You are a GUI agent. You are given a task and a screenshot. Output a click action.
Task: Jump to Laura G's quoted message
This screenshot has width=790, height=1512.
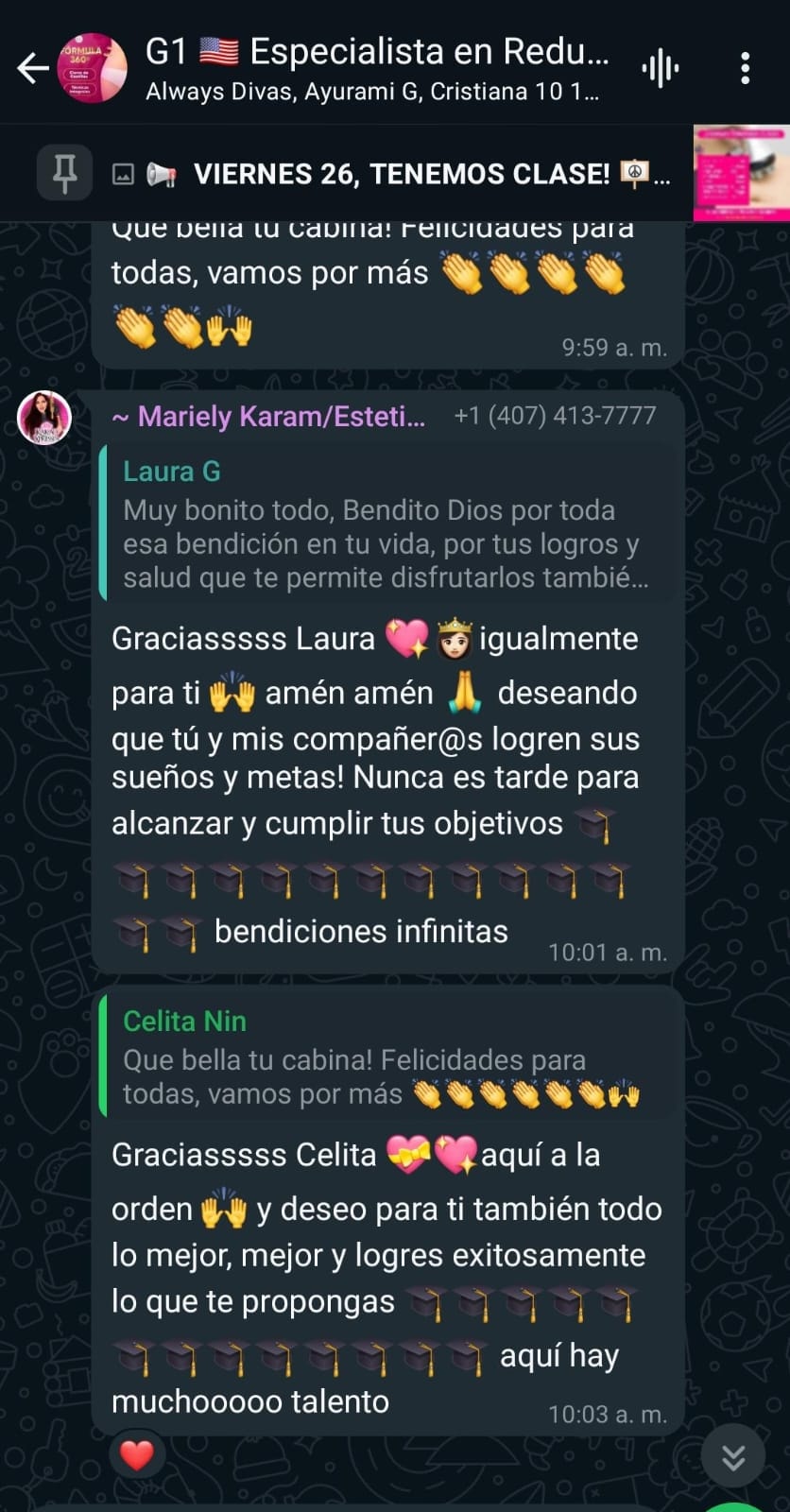[391, 524]
